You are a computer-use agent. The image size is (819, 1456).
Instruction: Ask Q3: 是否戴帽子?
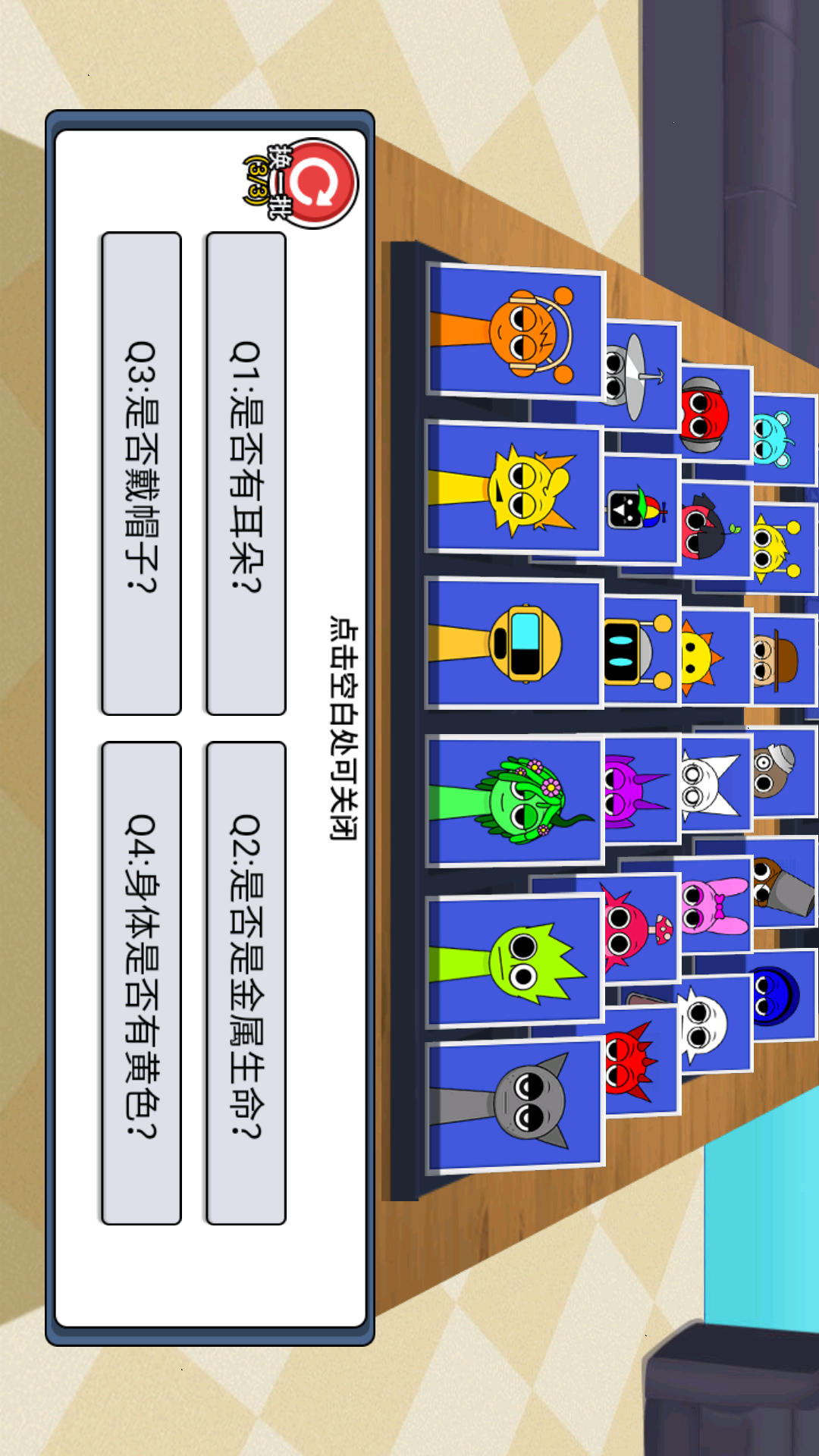141,472
